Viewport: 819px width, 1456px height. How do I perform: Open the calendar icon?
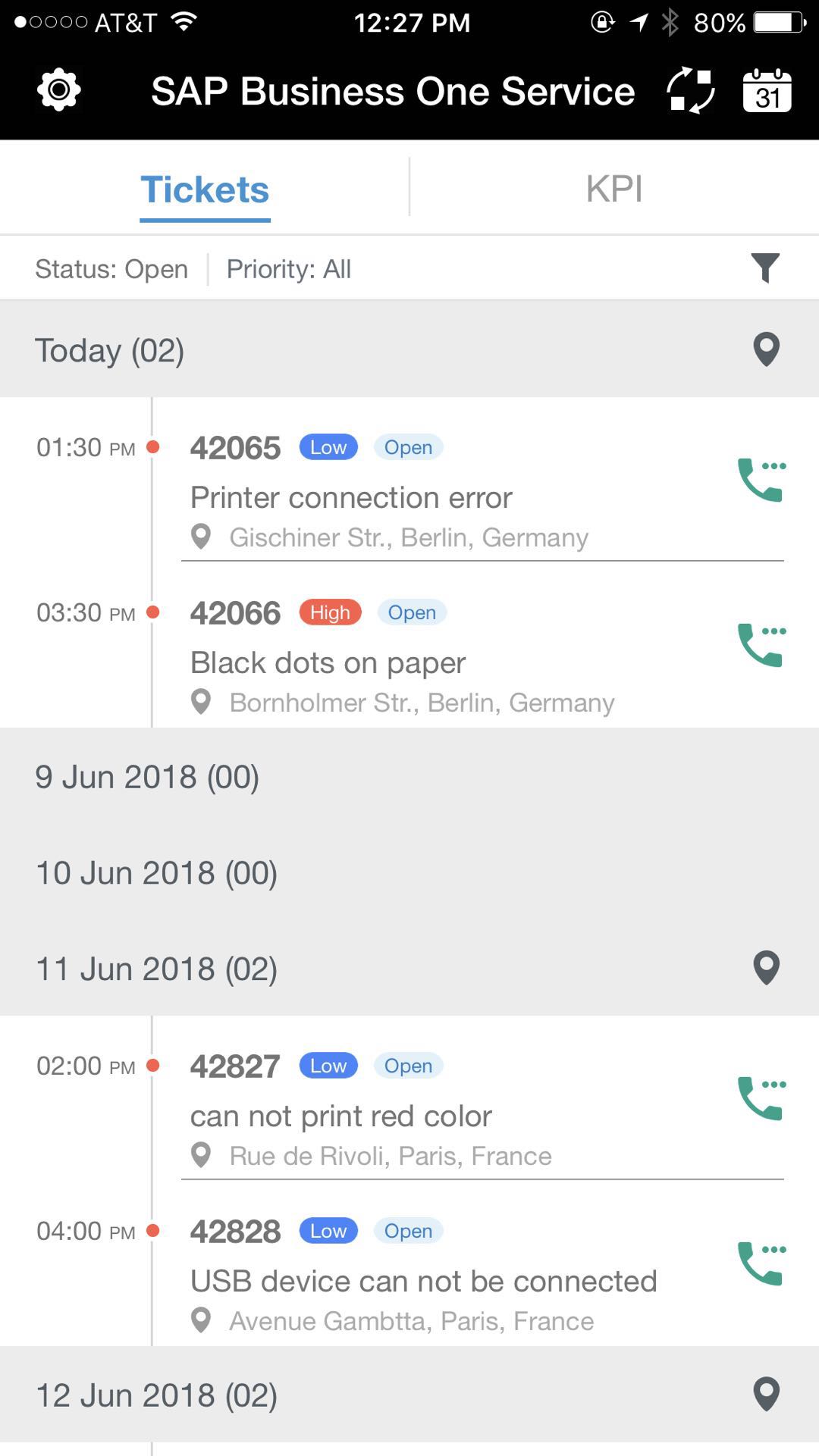[767, 91]
